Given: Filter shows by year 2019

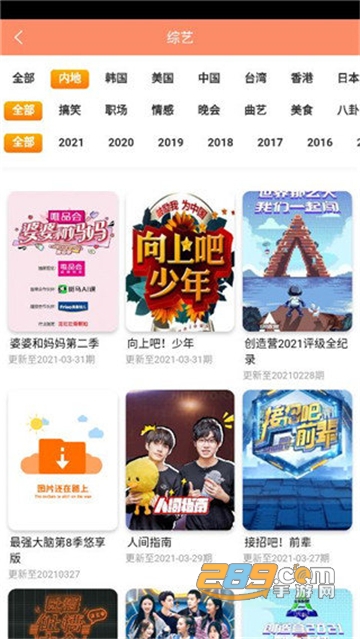Looking at the screenshot, I should click(170, 143).
